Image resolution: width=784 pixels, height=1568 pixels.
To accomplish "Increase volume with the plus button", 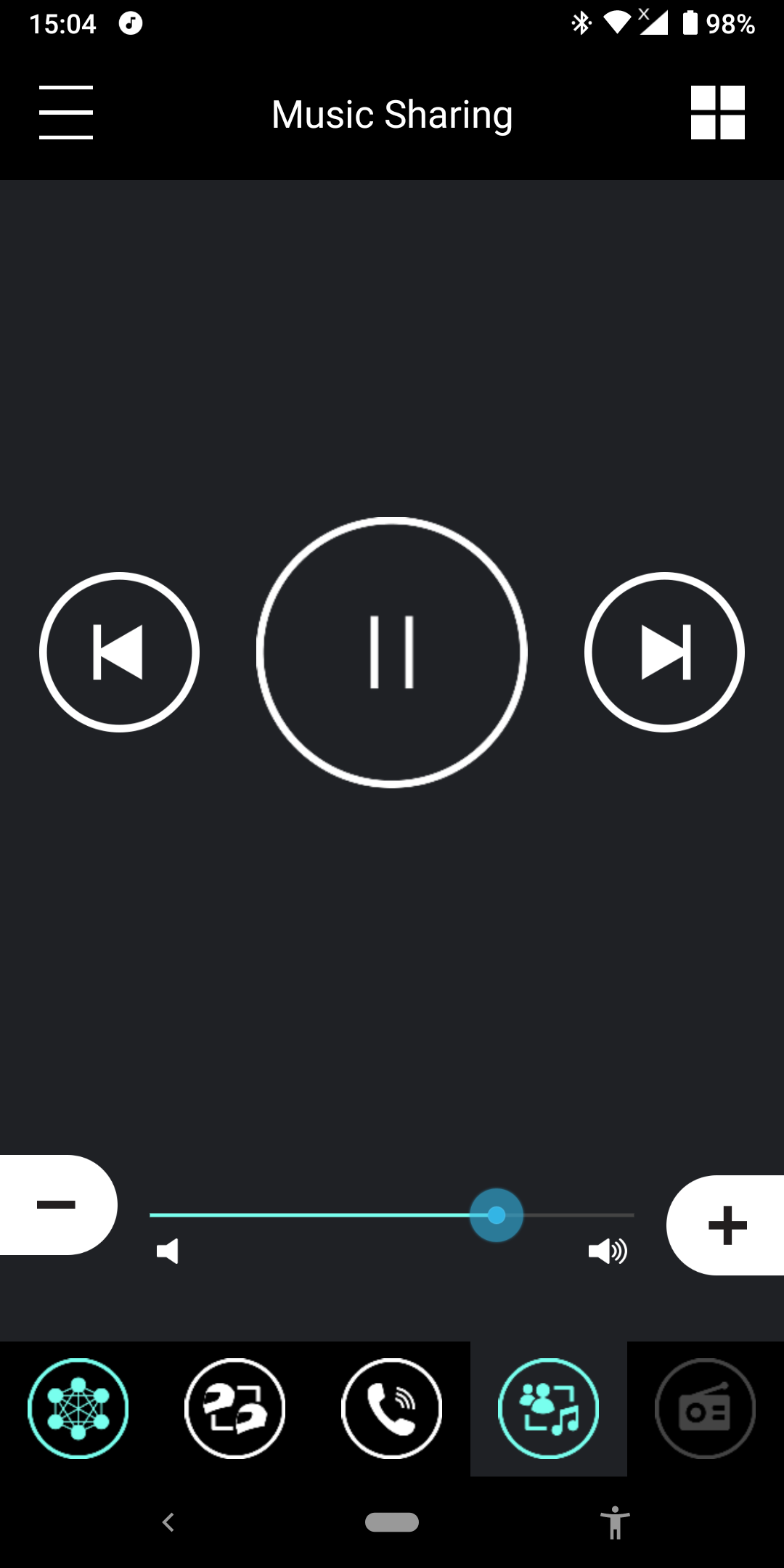I will [726, 1225].
